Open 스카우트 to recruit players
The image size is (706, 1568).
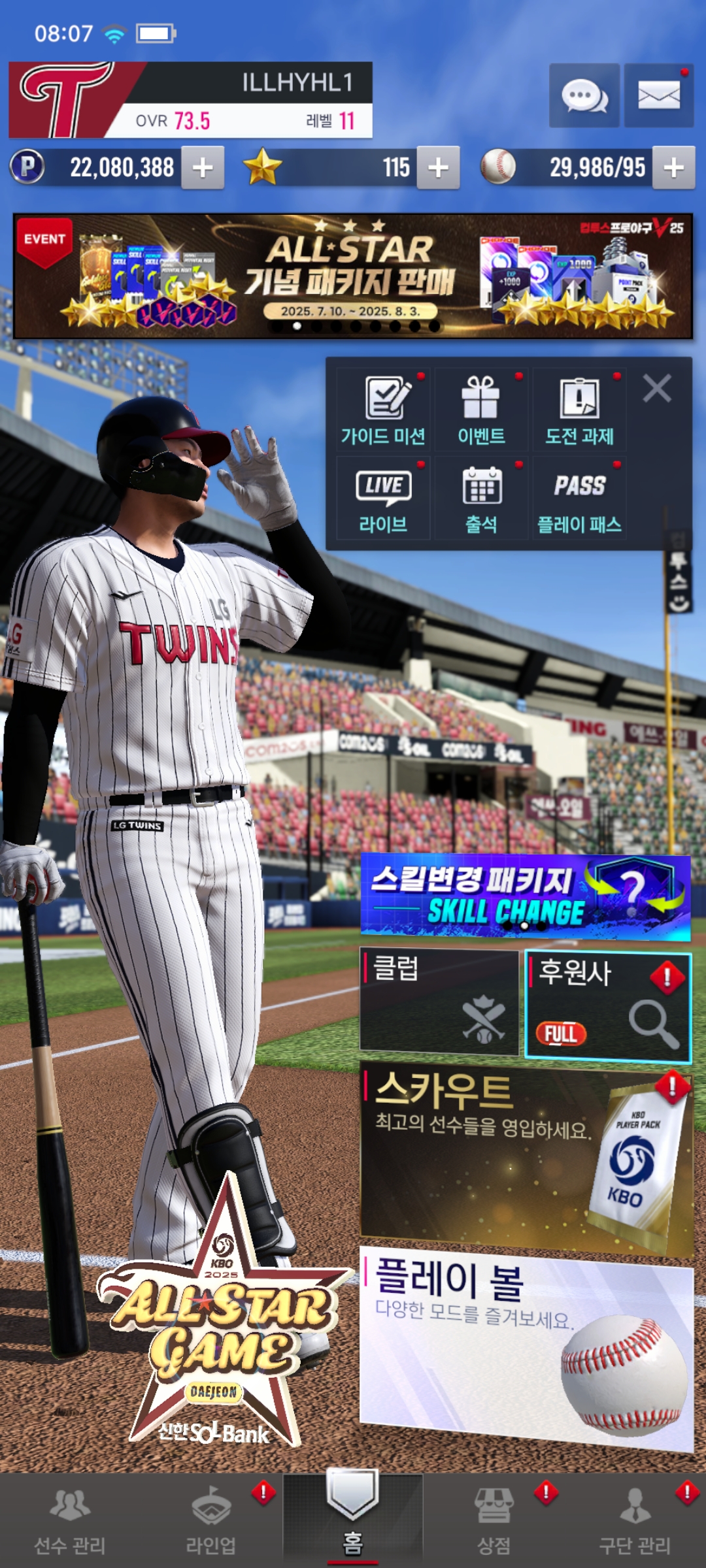[526, 1159]
